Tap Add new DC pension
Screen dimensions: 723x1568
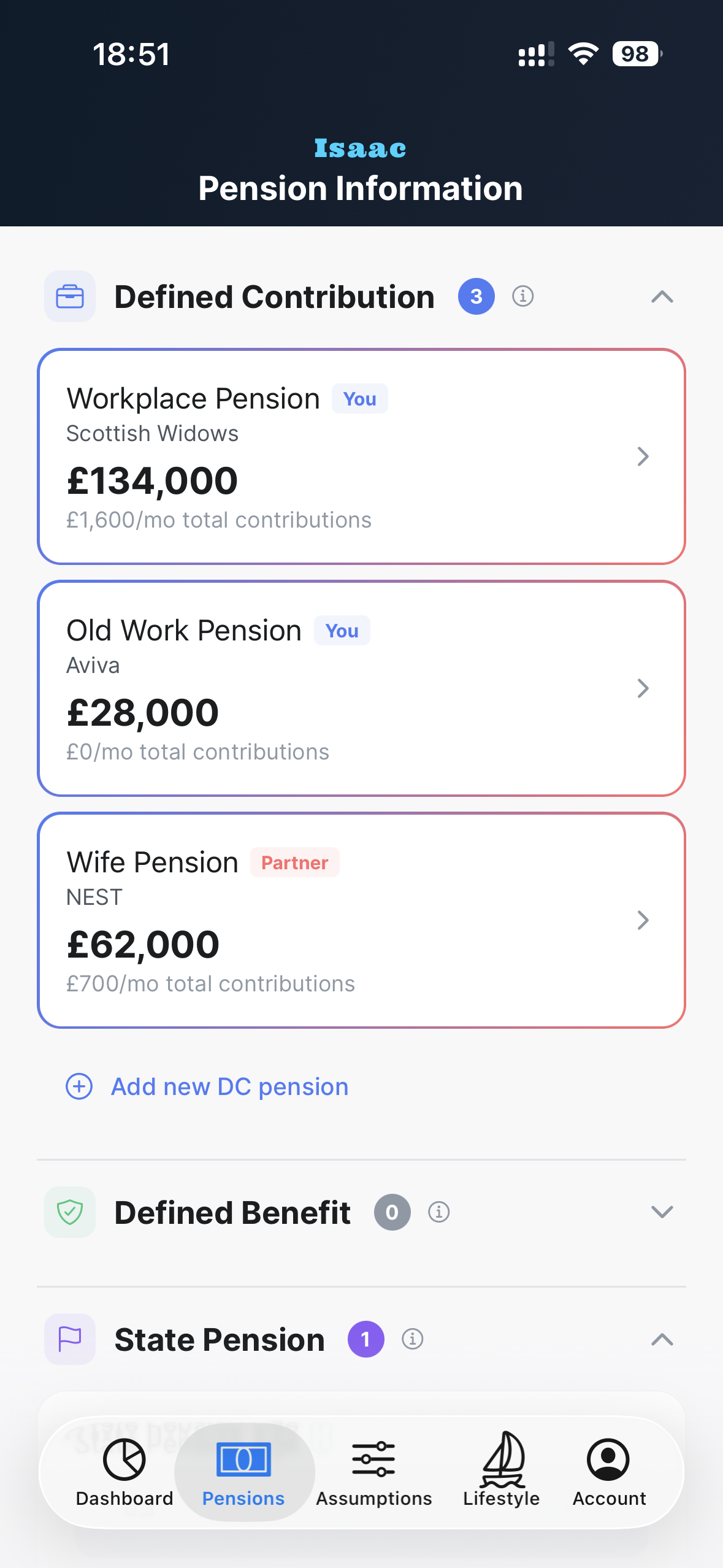[x=208, y=1086]
